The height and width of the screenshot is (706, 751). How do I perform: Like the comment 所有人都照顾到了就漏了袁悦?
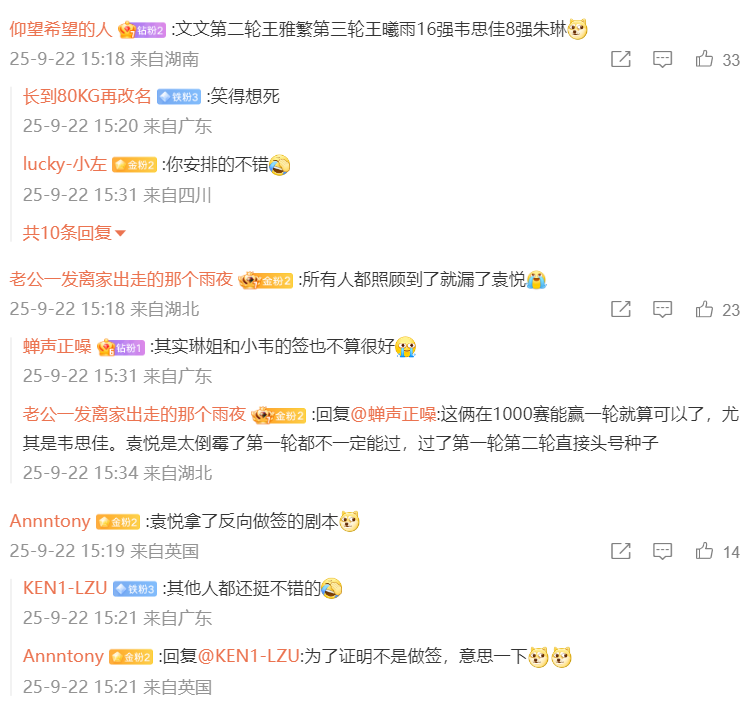click(705, 310)
